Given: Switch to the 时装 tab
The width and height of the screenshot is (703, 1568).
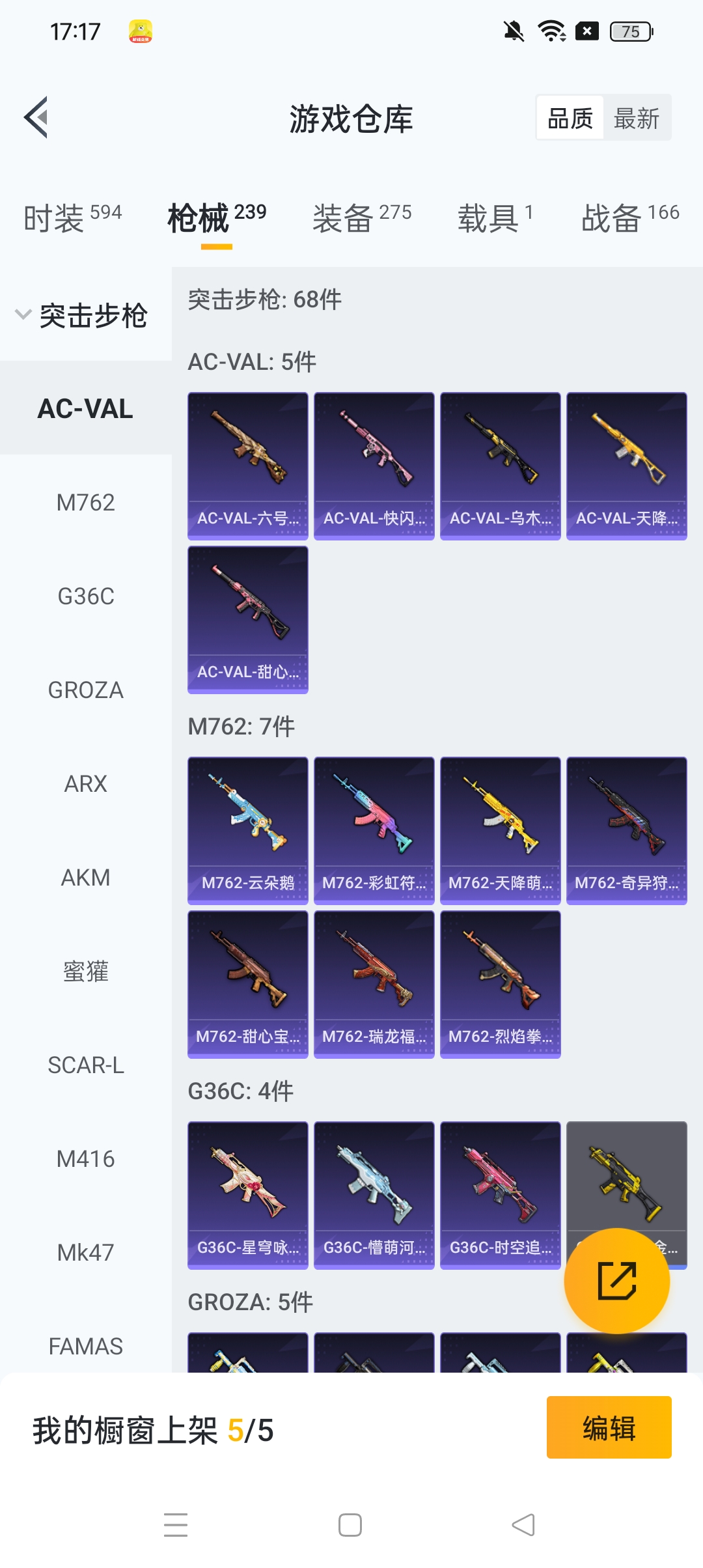Looking at the screenshot, I should click(x=72, y=217).
